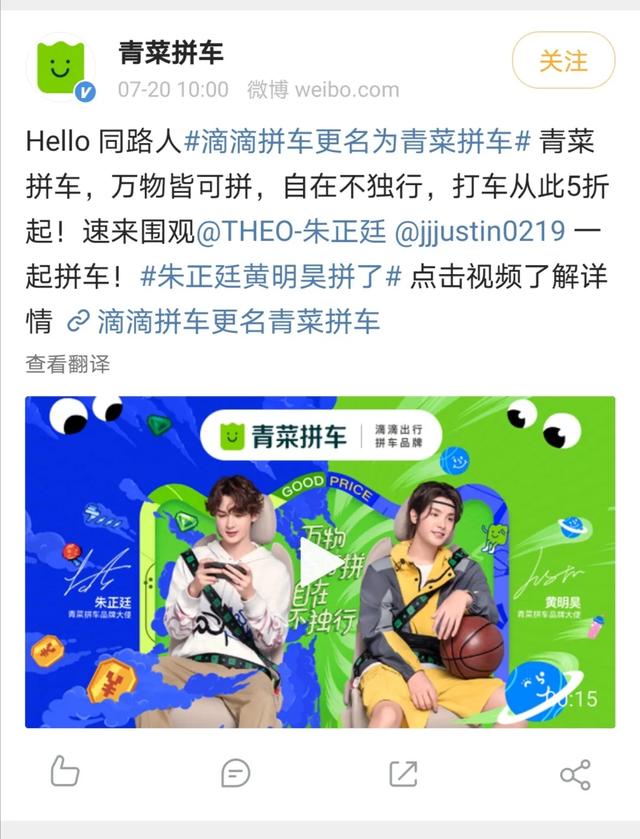Open the 滴滴拼车更名青菜拼车 link

pyautogui.click(x=224, y=322)
